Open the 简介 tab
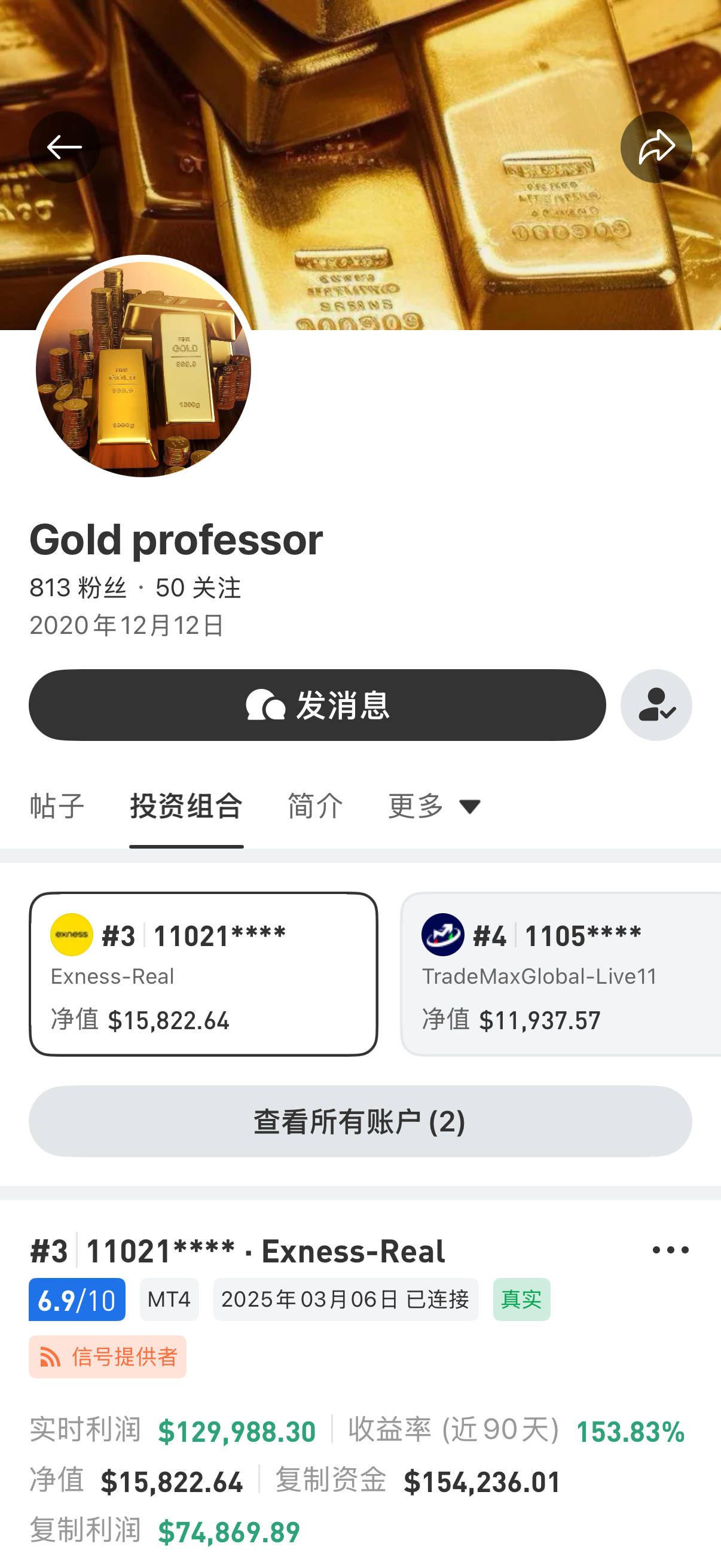 pos(315,806)
